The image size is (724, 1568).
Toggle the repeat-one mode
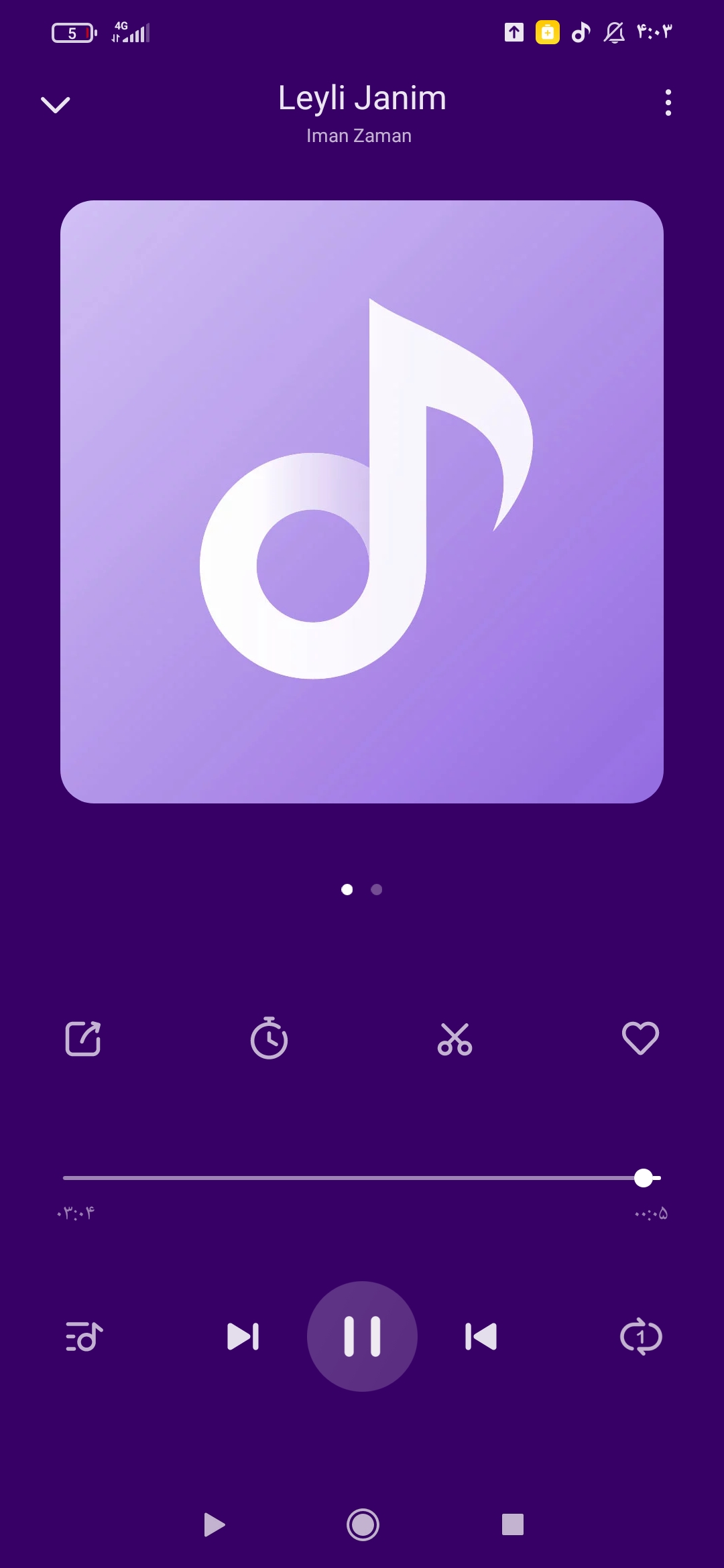641,1337
